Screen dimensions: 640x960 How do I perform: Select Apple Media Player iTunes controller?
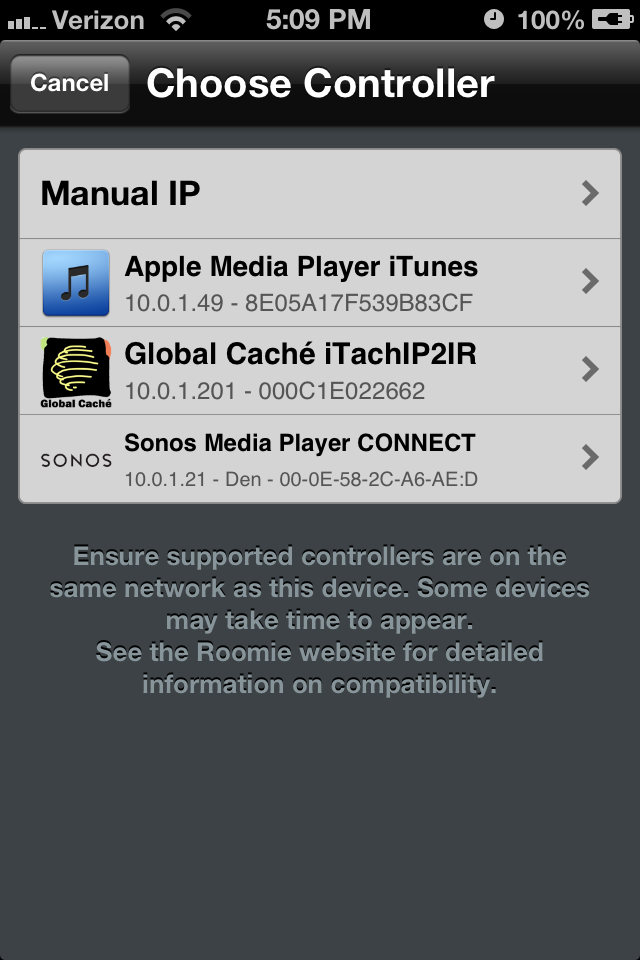tap(320, 282)
